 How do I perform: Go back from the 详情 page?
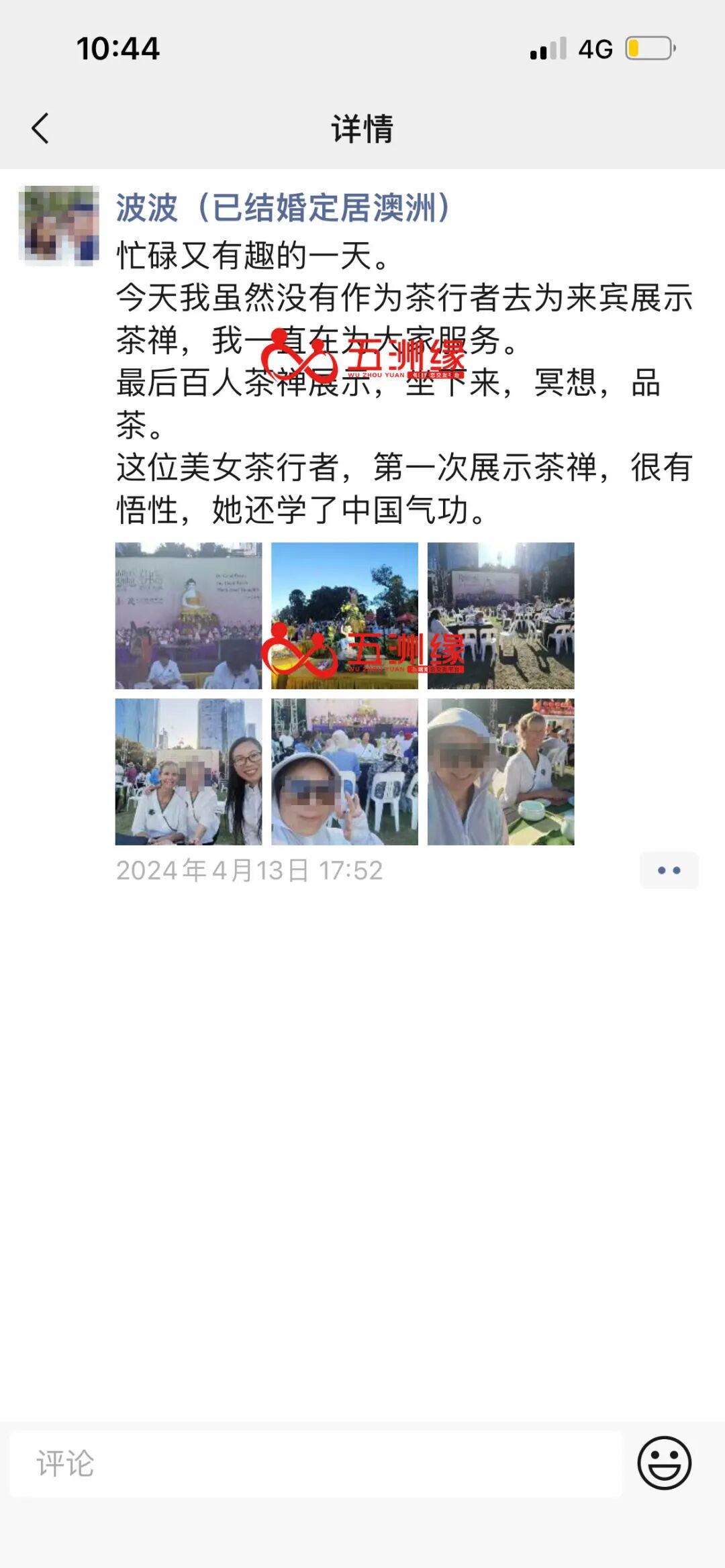pos(40,128)
